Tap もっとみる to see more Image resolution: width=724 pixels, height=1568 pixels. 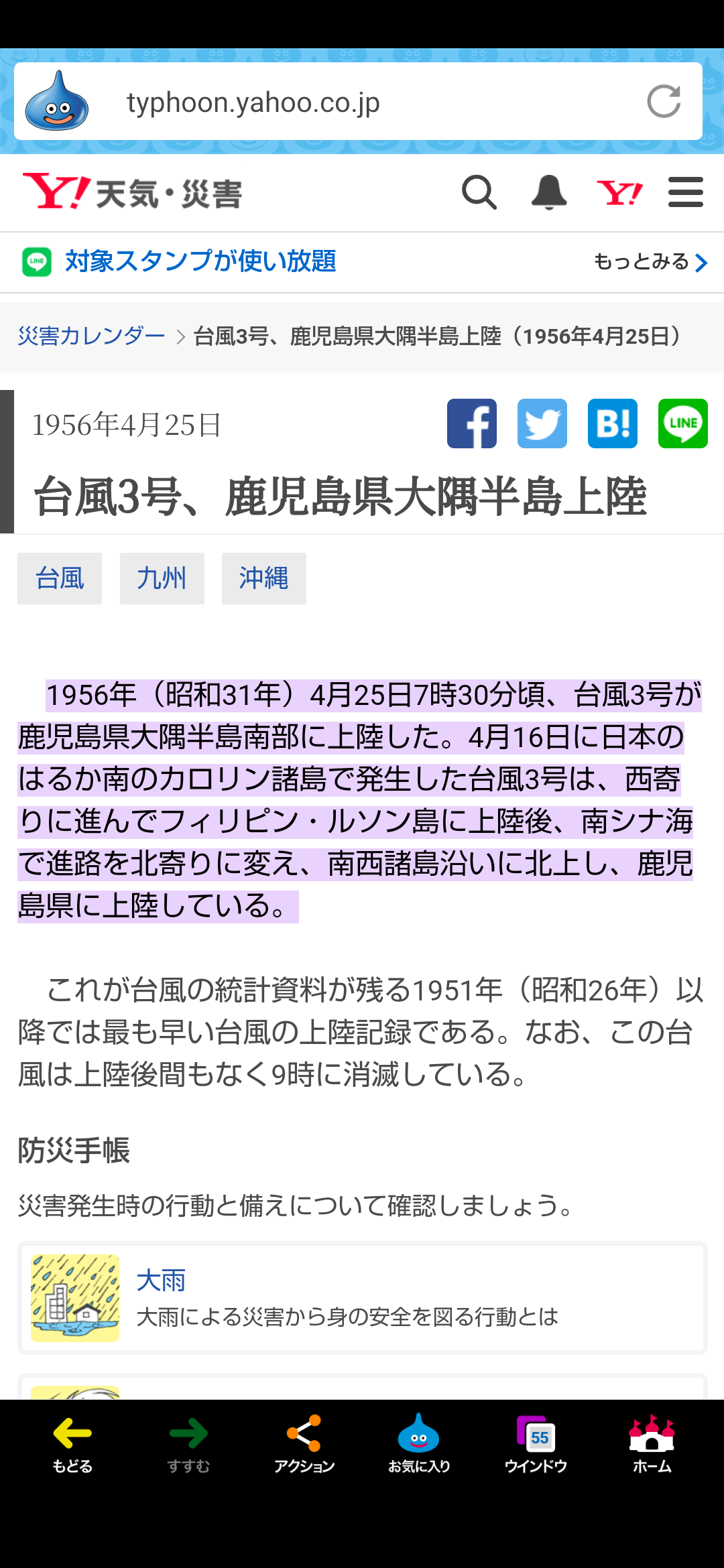[650, 262]
